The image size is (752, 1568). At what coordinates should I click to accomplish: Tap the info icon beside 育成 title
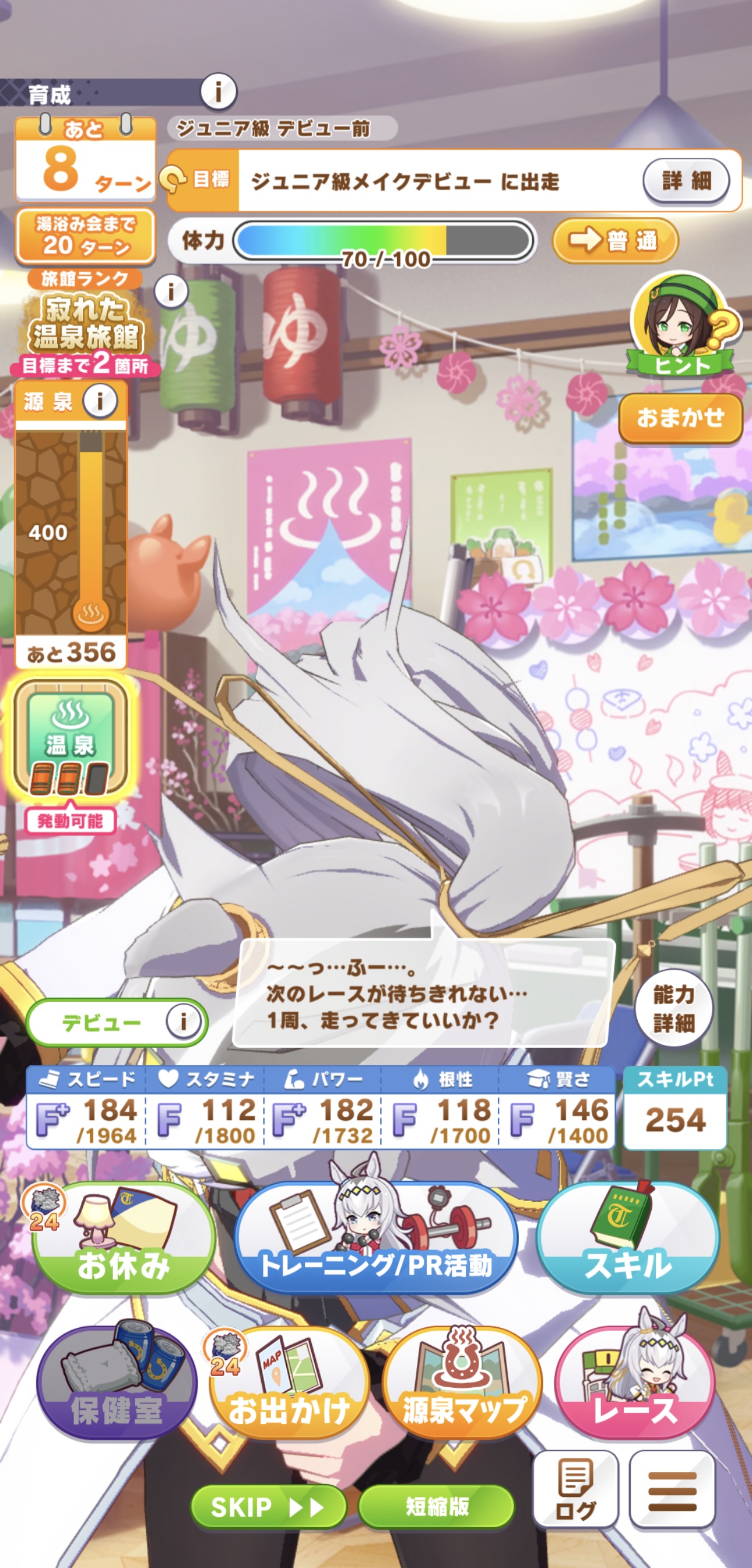click(x=218, y=92)
